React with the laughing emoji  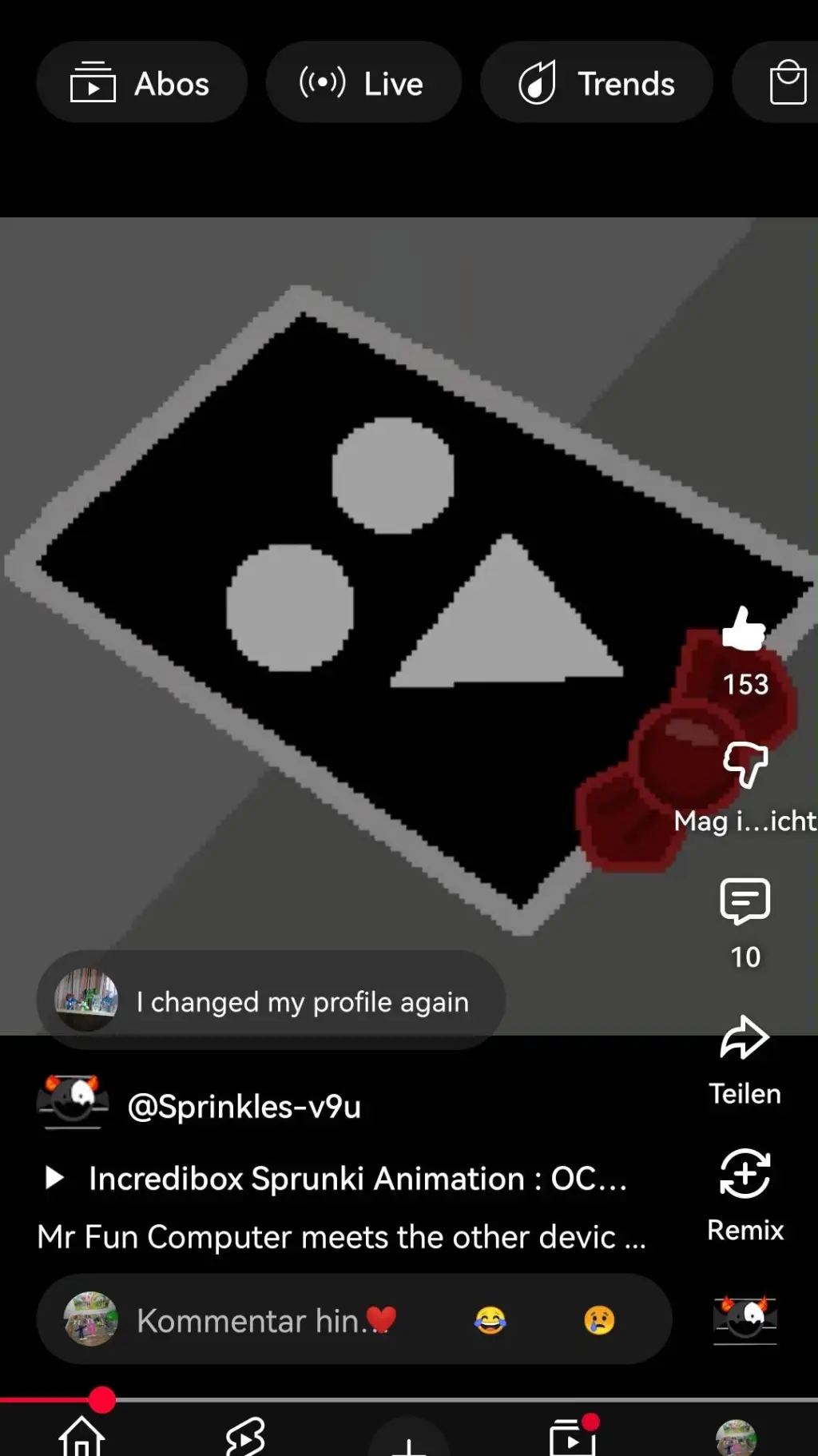click(490, 1320)
